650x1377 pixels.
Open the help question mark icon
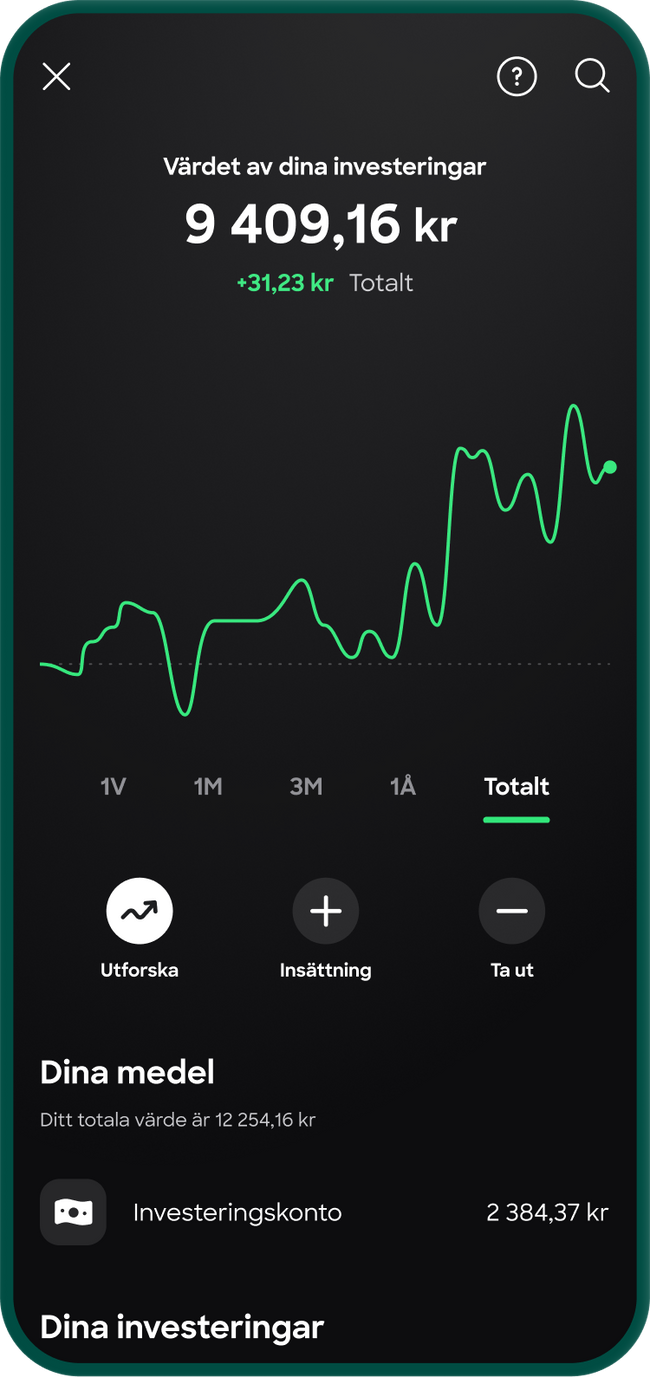(x=517, y=77)
